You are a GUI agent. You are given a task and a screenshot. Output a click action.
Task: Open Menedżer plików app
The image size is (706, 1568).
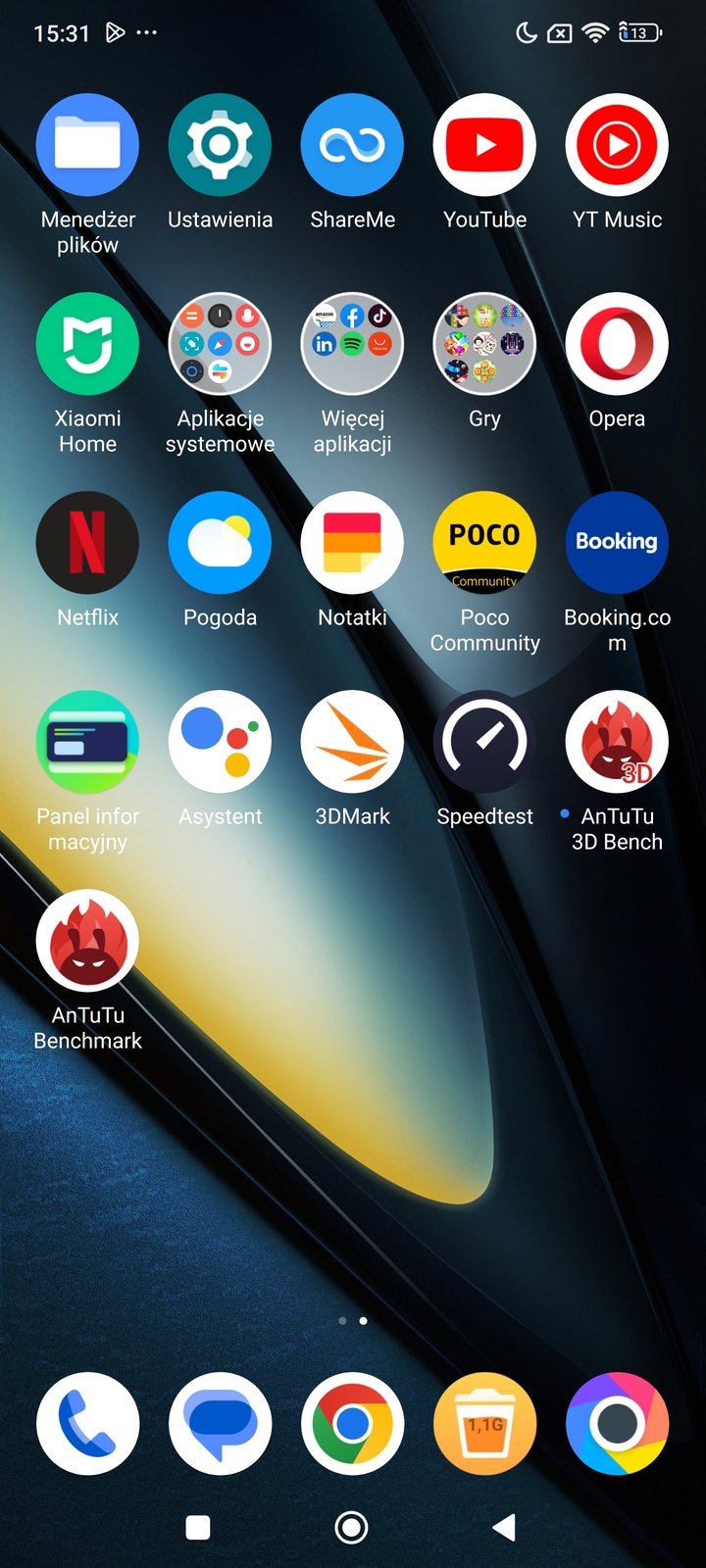tap(87, 145)
